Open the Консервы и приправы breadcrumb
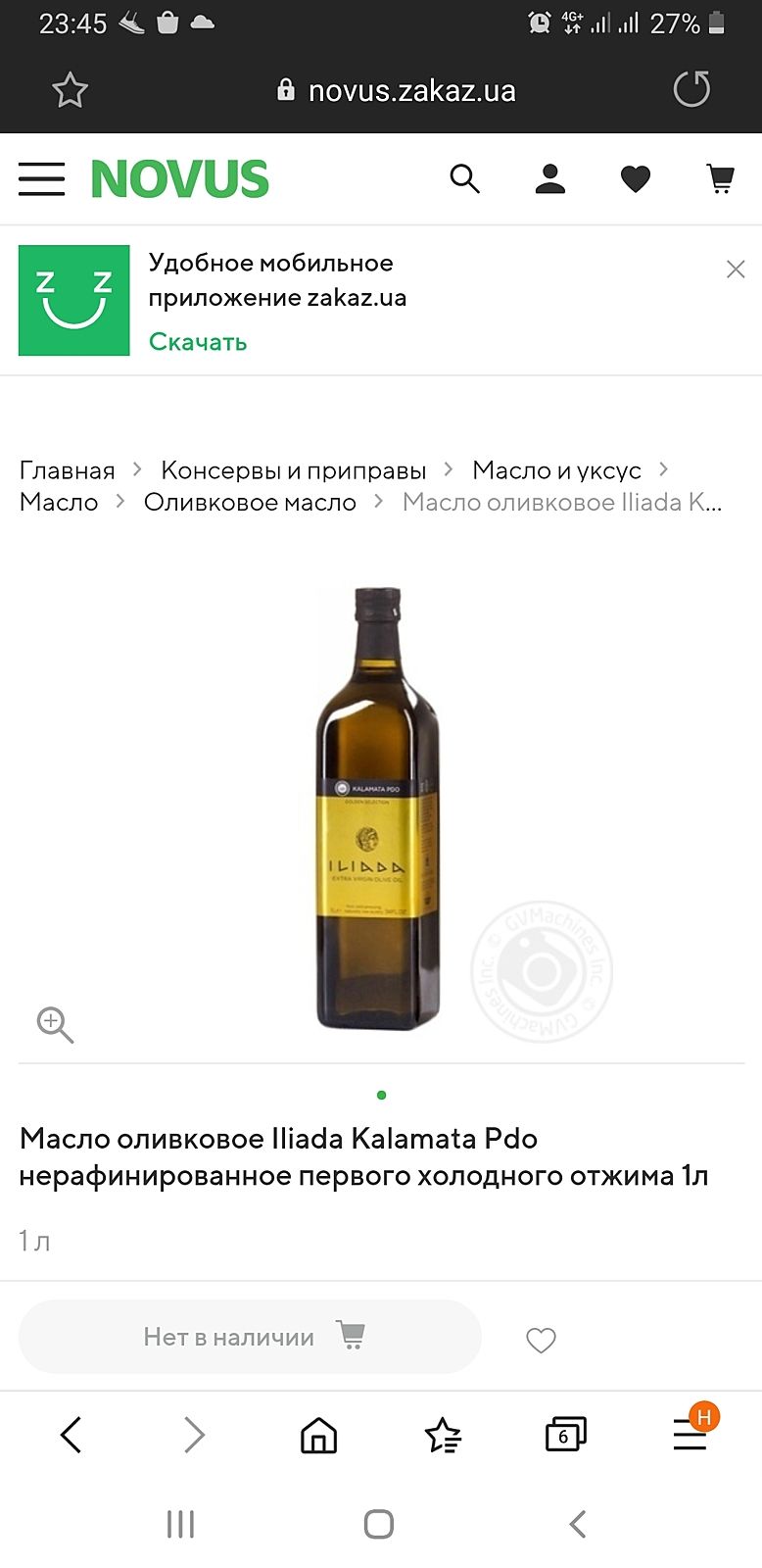The width and height of the screenshot is (762, 1568). (x=293, y=470)
